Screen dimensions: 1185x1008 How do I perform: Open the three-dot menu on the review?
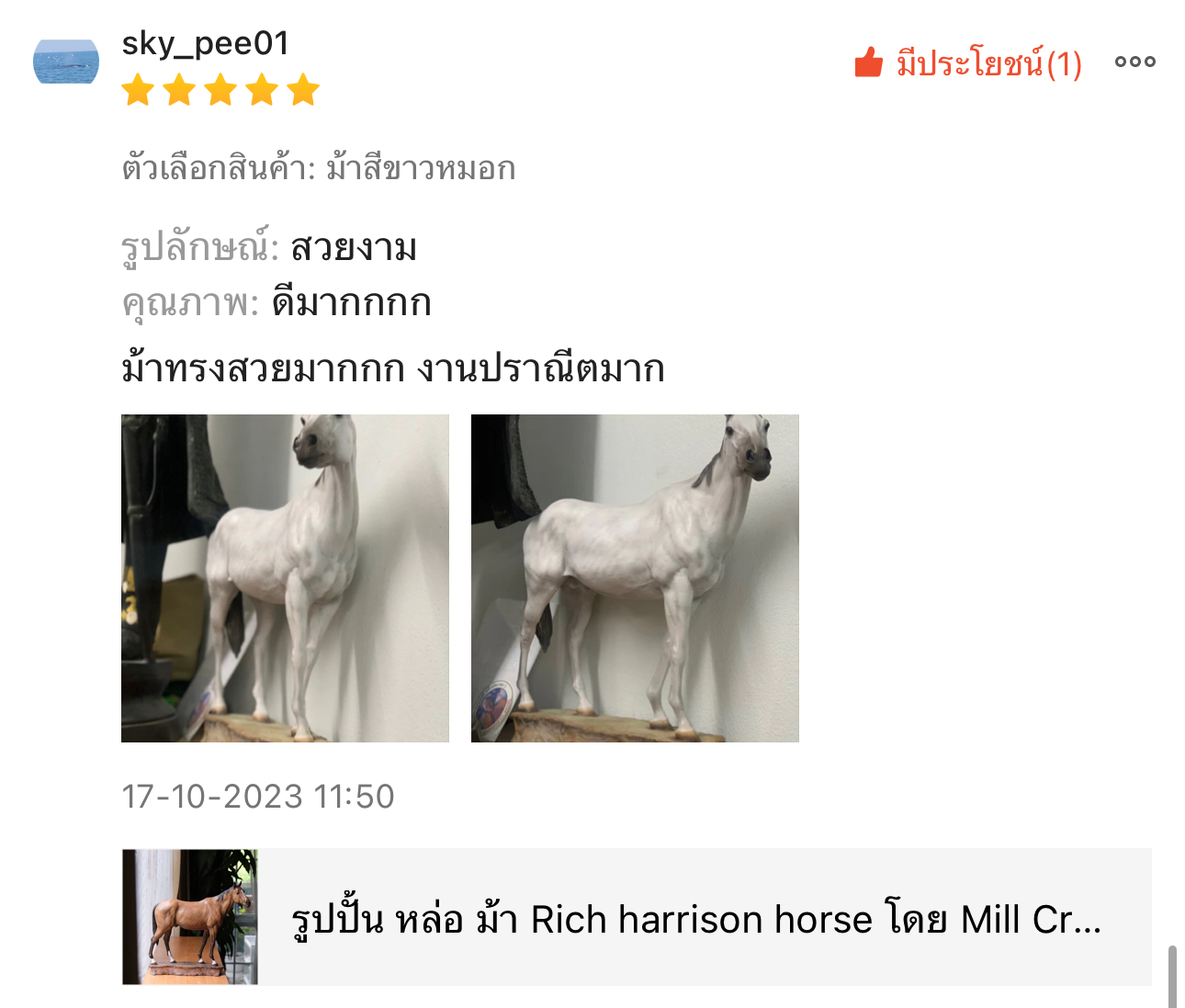pyautogui.click(x=1134, y=62)
